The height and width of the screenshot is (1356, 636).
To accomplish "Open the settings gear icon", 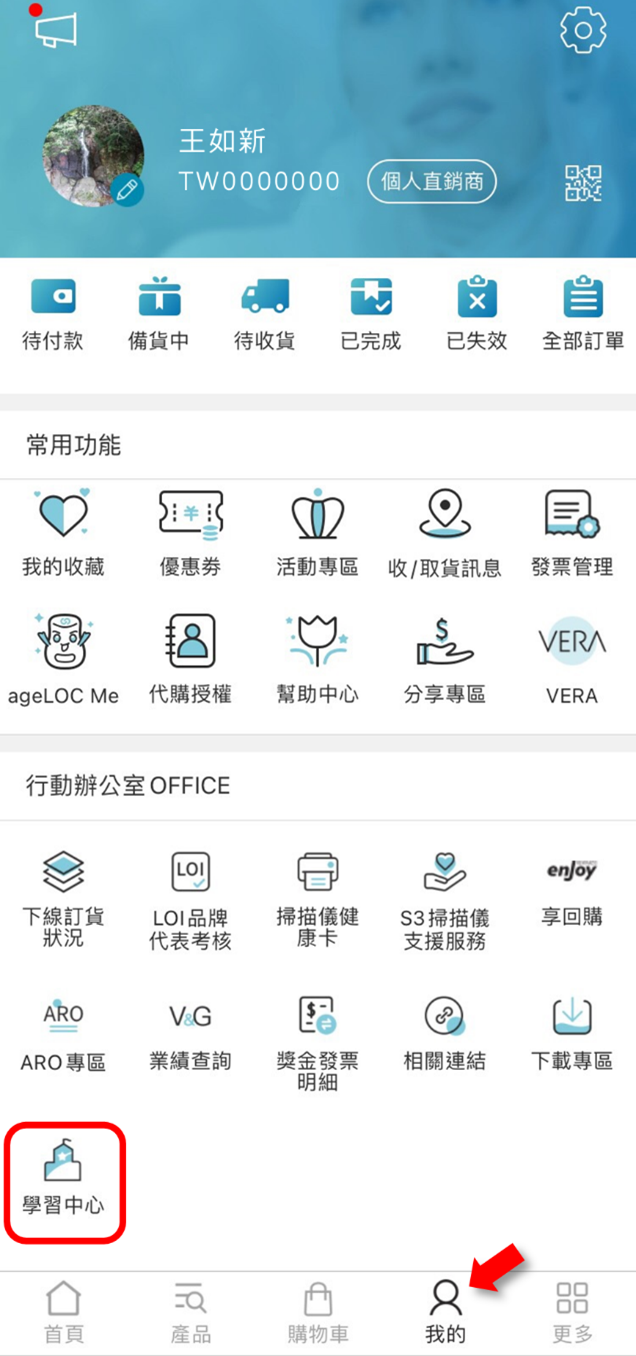I will coord(583,31).
